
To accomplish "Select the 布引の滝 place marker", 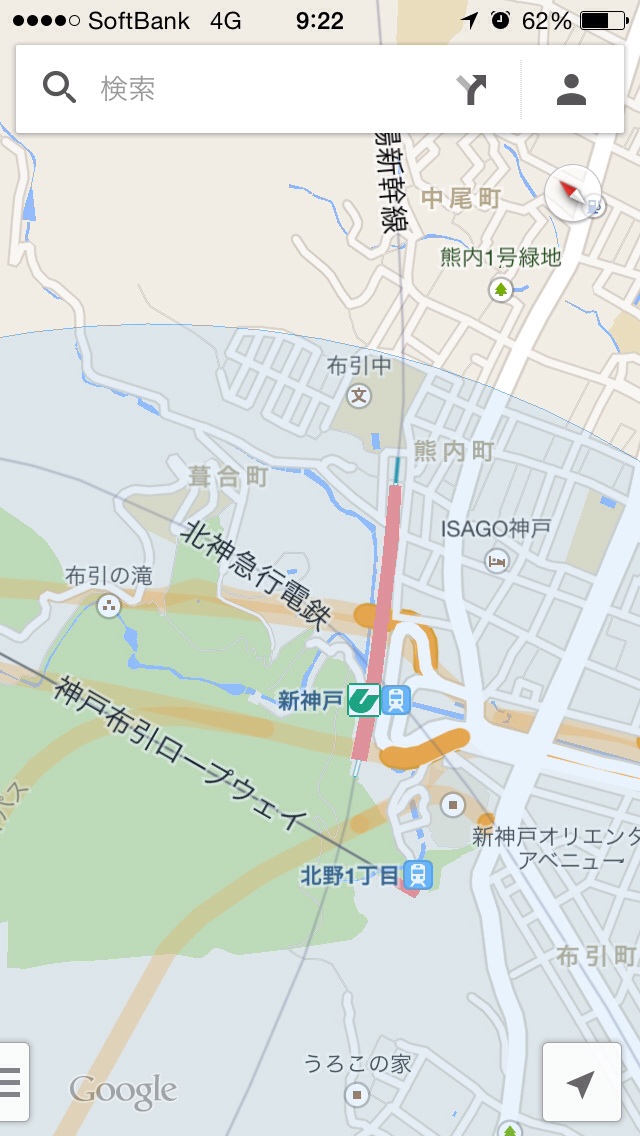I will 109,605.
